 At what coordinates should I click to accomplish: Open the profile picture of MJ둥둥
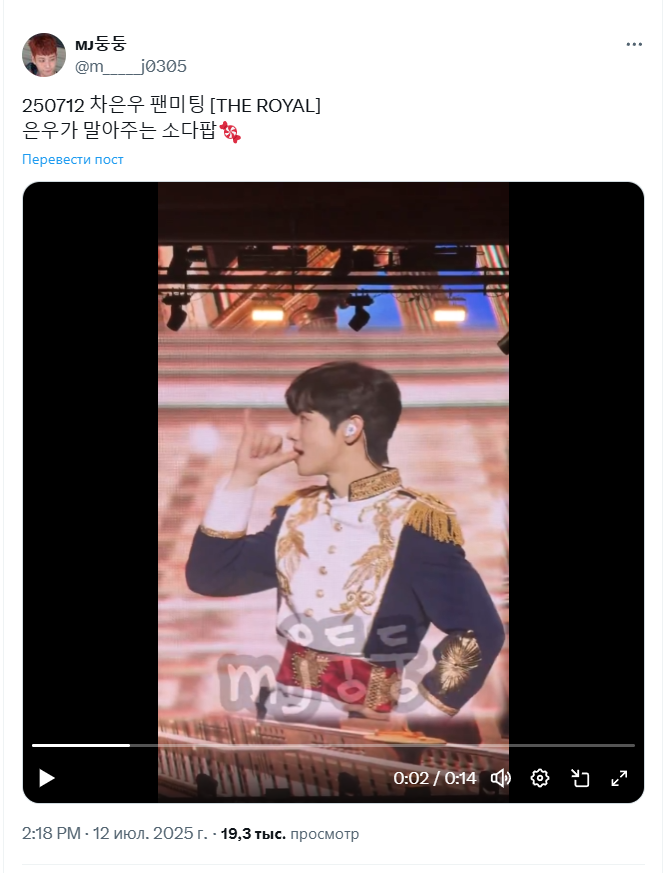44,55
